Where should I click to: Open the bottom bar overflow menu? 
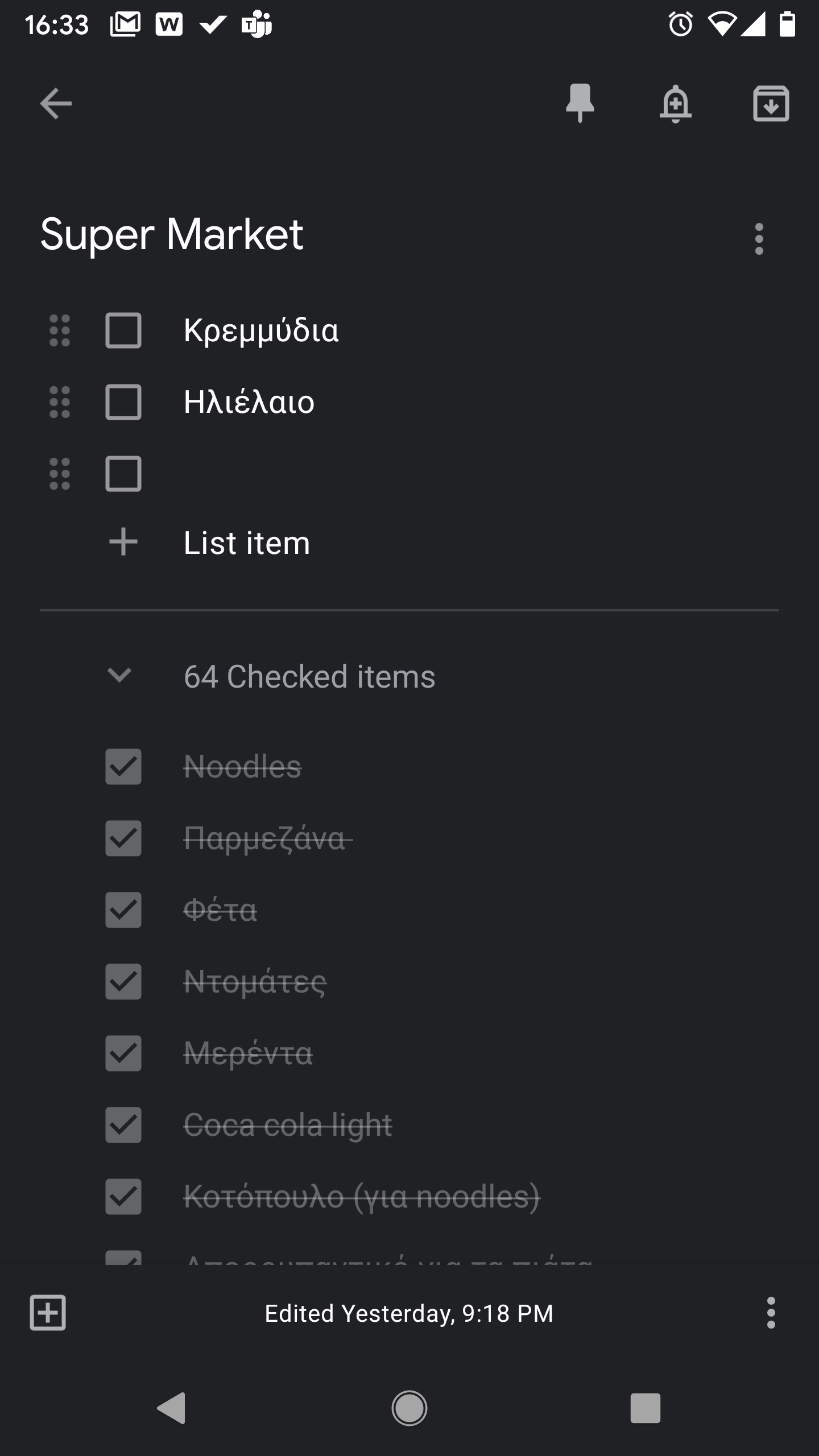click(x=771, y=1313)
